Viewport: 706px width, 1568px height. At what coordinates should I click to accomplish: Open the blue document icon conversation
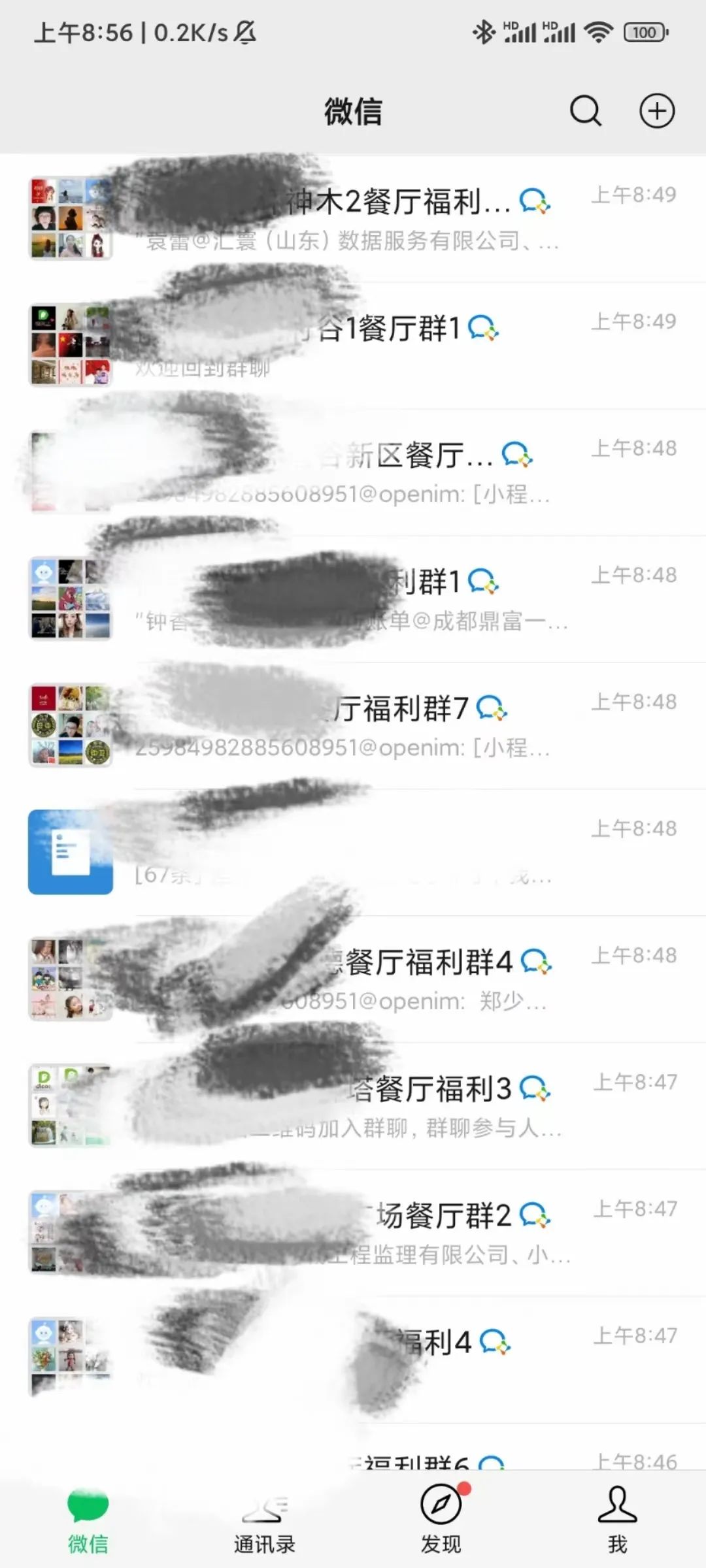coord(71,852)
